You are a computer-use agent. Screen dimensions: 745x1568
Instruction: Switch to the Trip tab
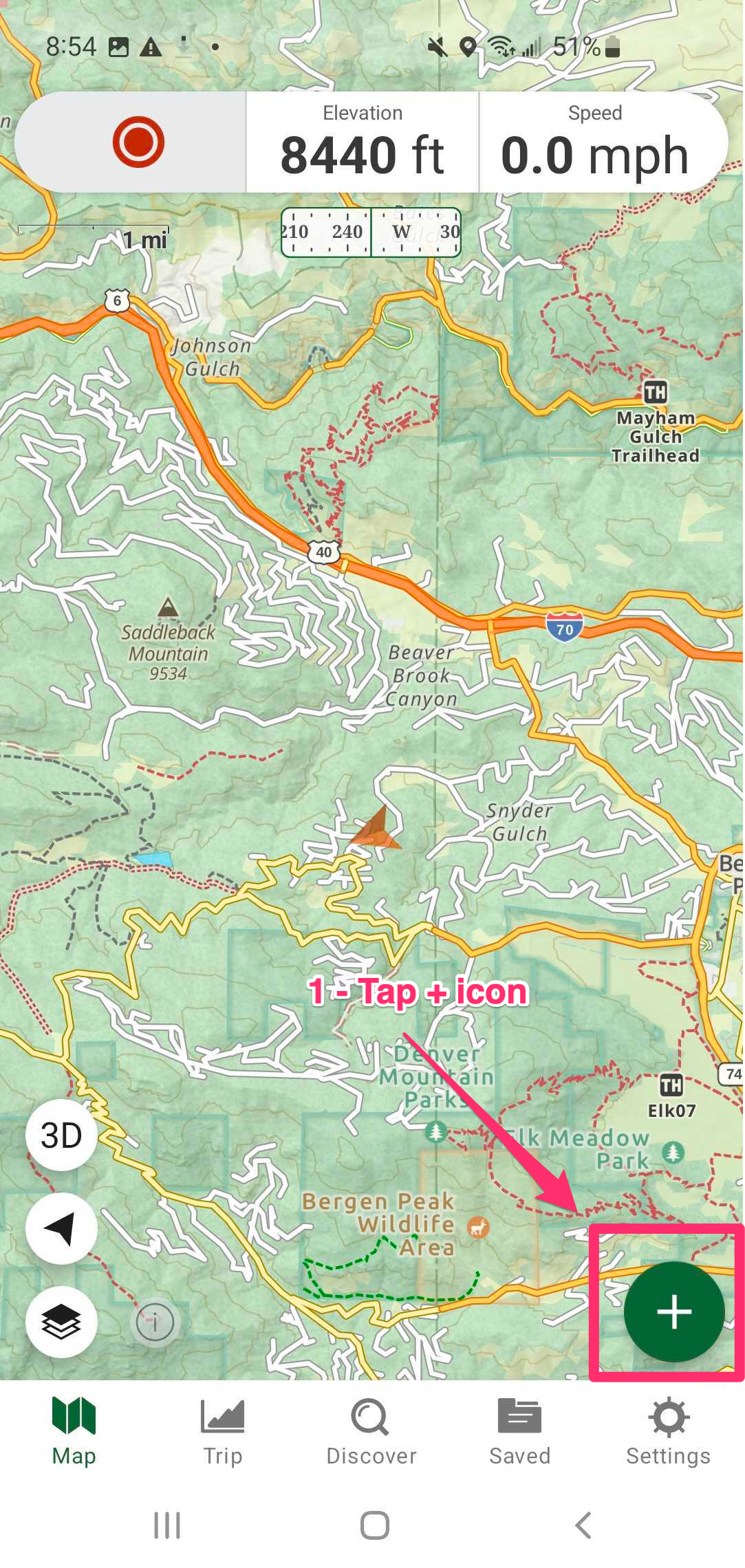click(222, 1432)
